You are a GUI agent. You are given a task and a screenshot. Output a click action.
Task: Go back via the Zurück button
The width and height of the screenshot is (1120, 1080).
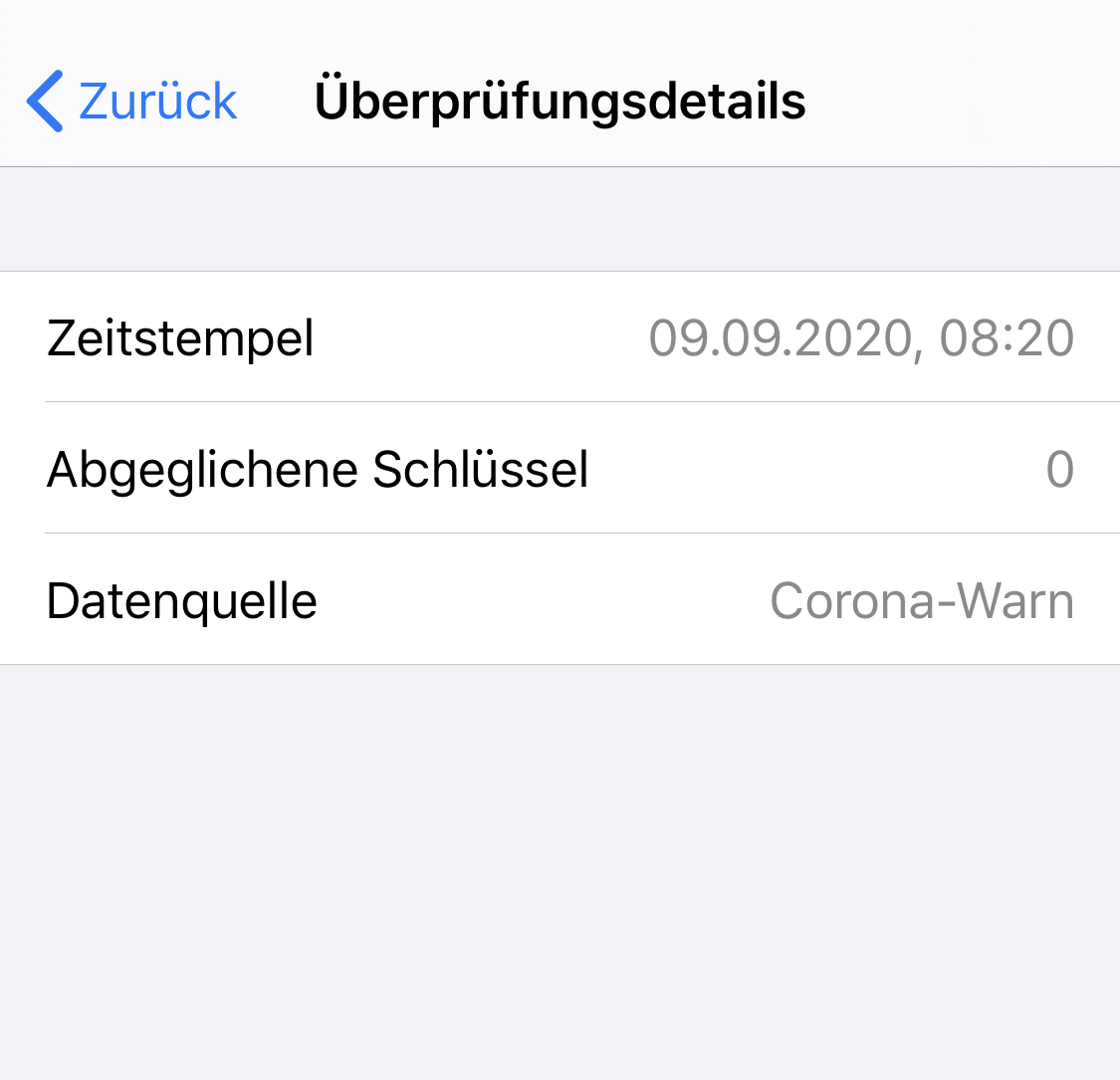pos(132,102)
